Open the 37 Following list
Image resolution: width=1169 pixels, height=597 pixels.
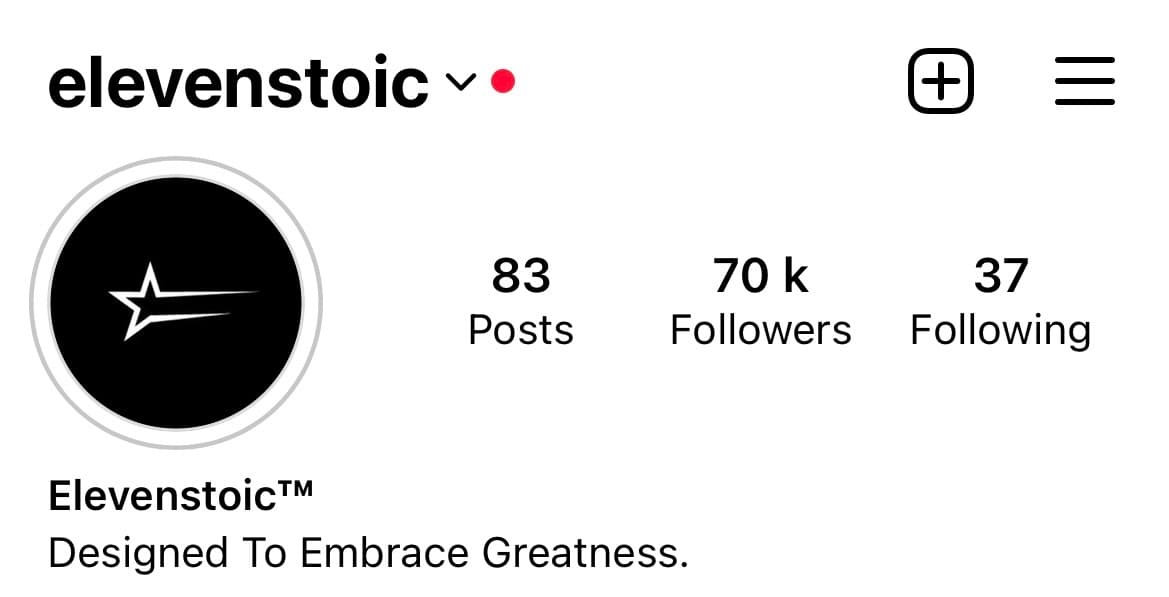(1000, 302)
